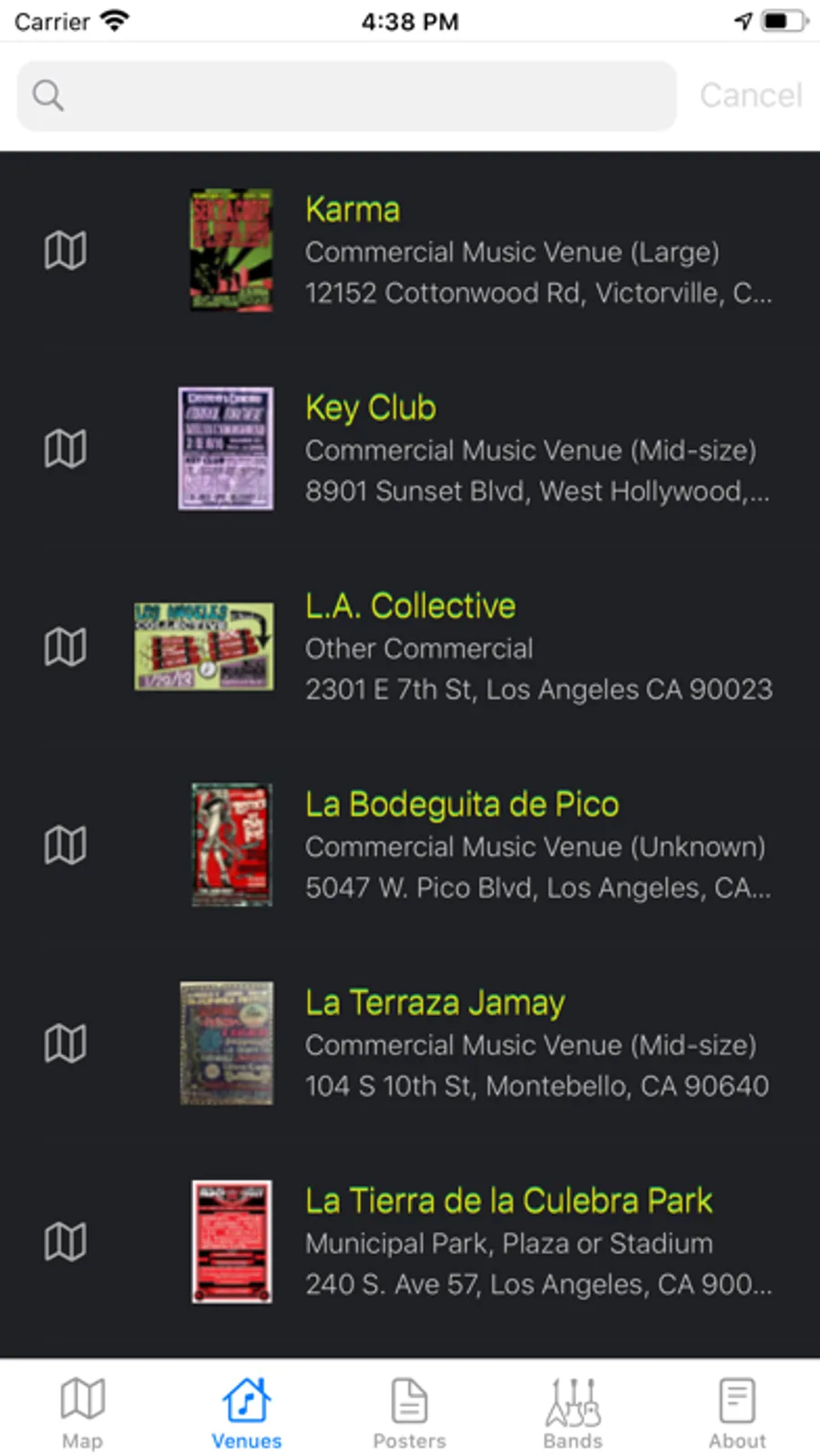Viewport: 820px width, 1456px height.
Task: Switch to the Bands tab
Action: [x=573, y=1412]
